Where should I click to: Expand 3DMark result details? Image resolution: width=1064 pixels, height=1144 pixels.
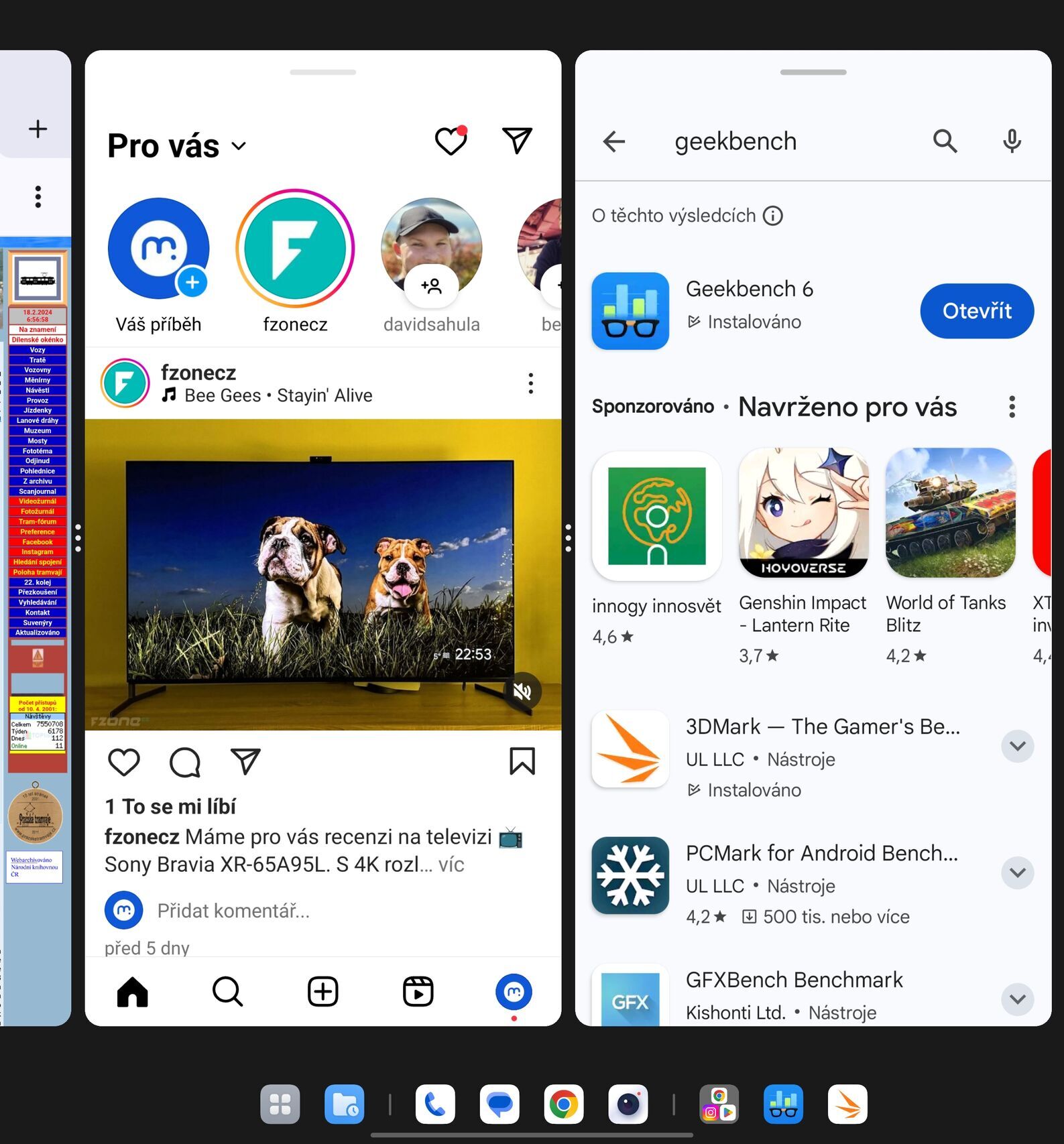(x=1017, y=746)
